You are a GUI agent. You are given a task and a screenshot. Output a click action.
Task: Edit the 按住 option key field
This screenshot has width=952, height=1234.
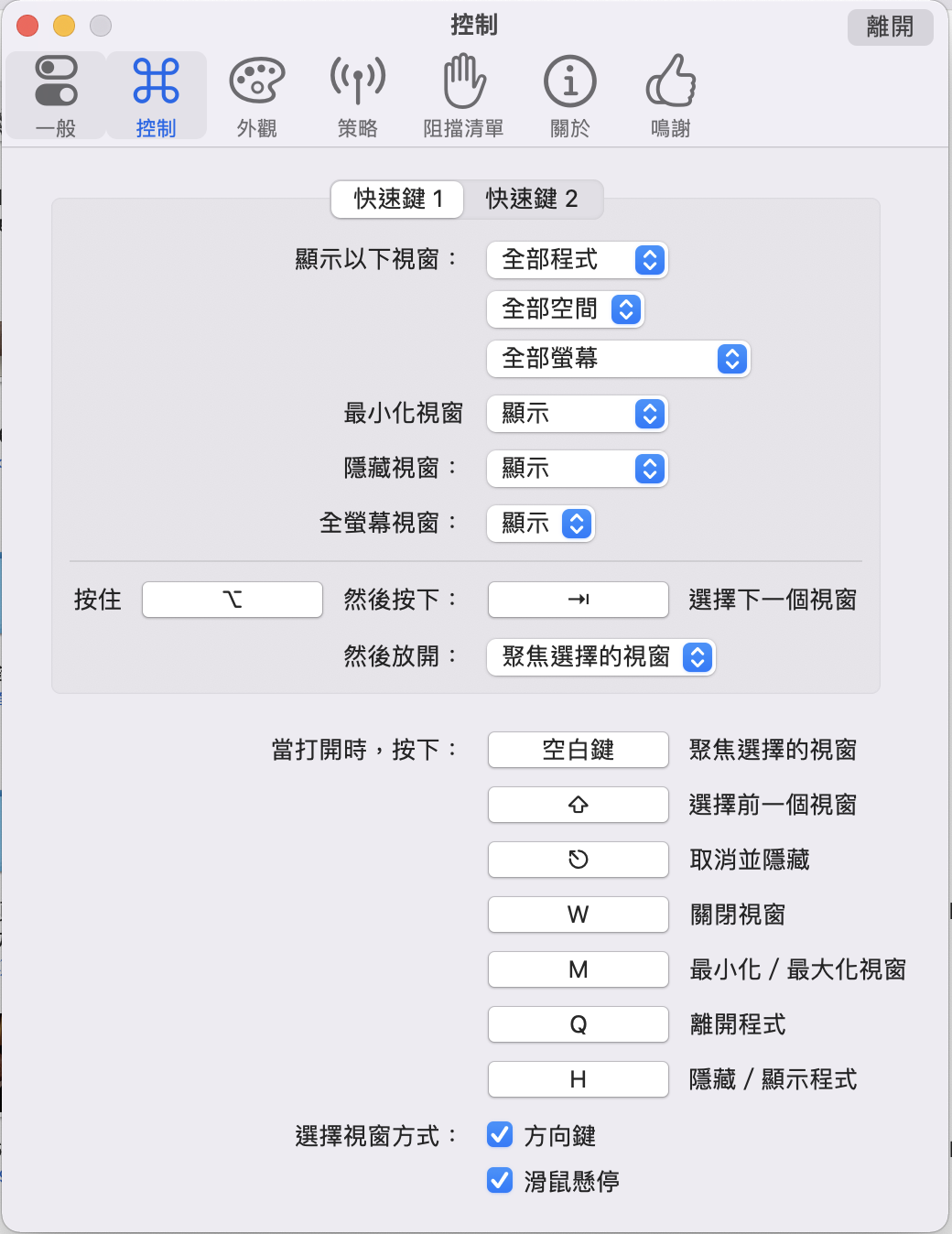[233, 600]
